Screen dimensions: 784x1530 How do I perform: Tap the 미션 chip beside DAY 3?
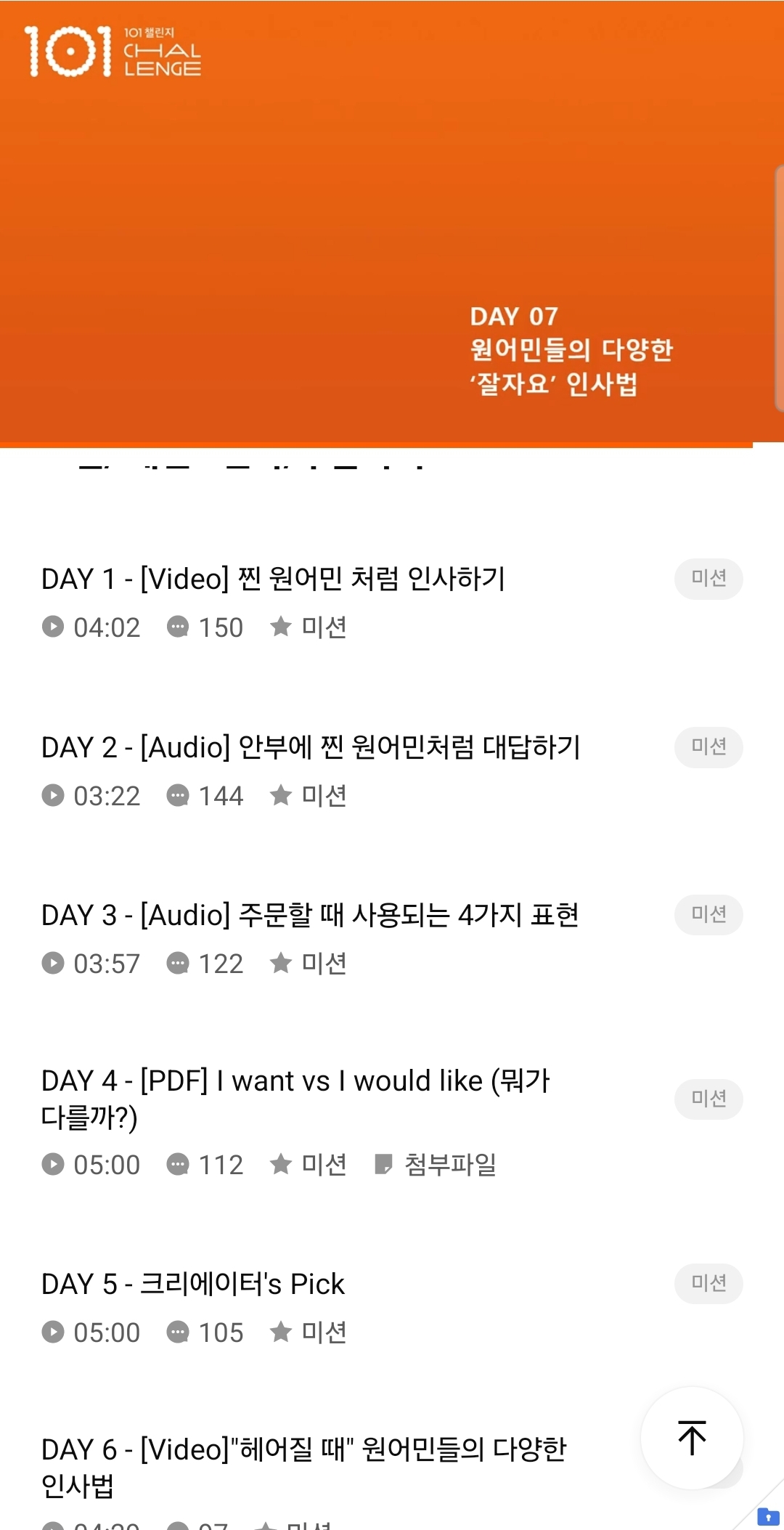[x=709, y=915]
